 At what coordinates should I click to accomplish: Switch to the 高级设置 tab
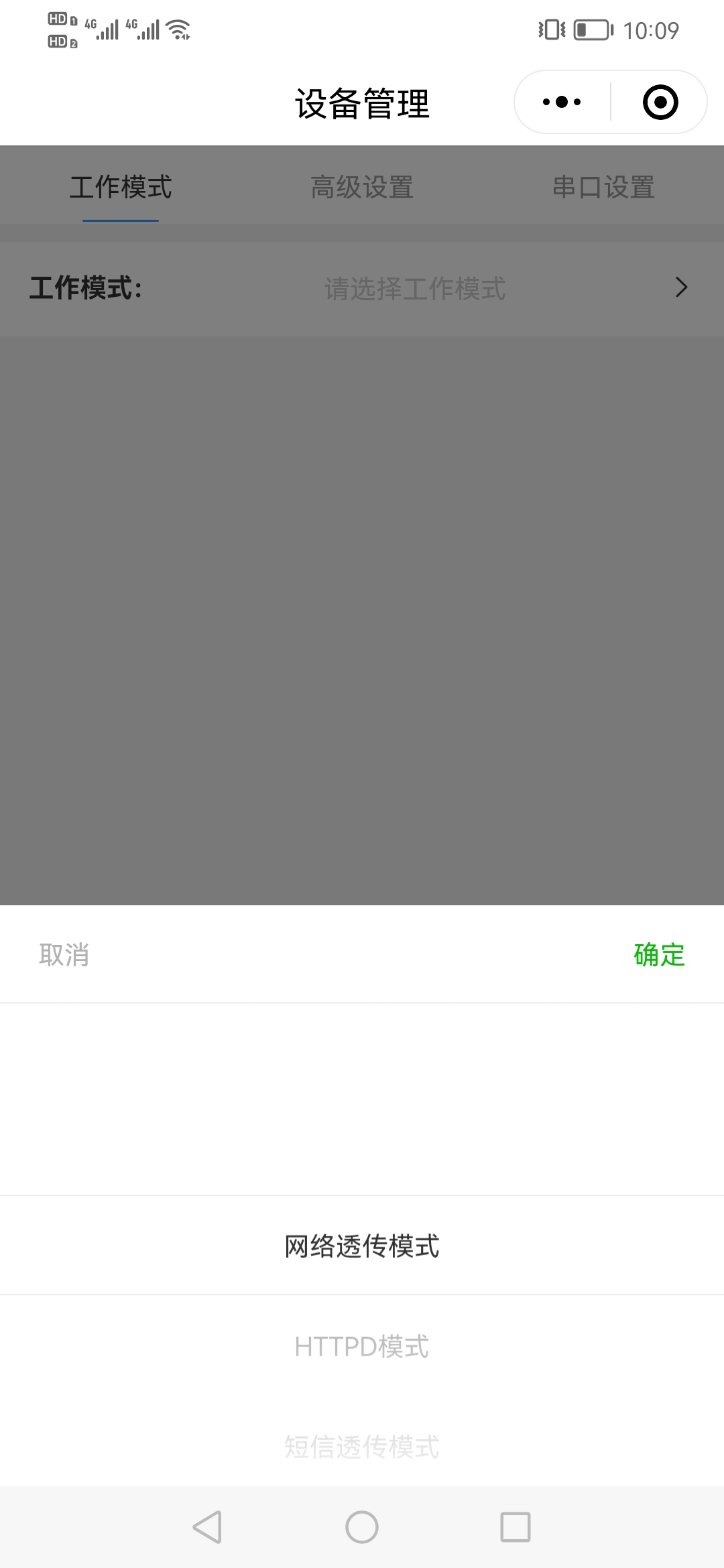coord(362,187)
